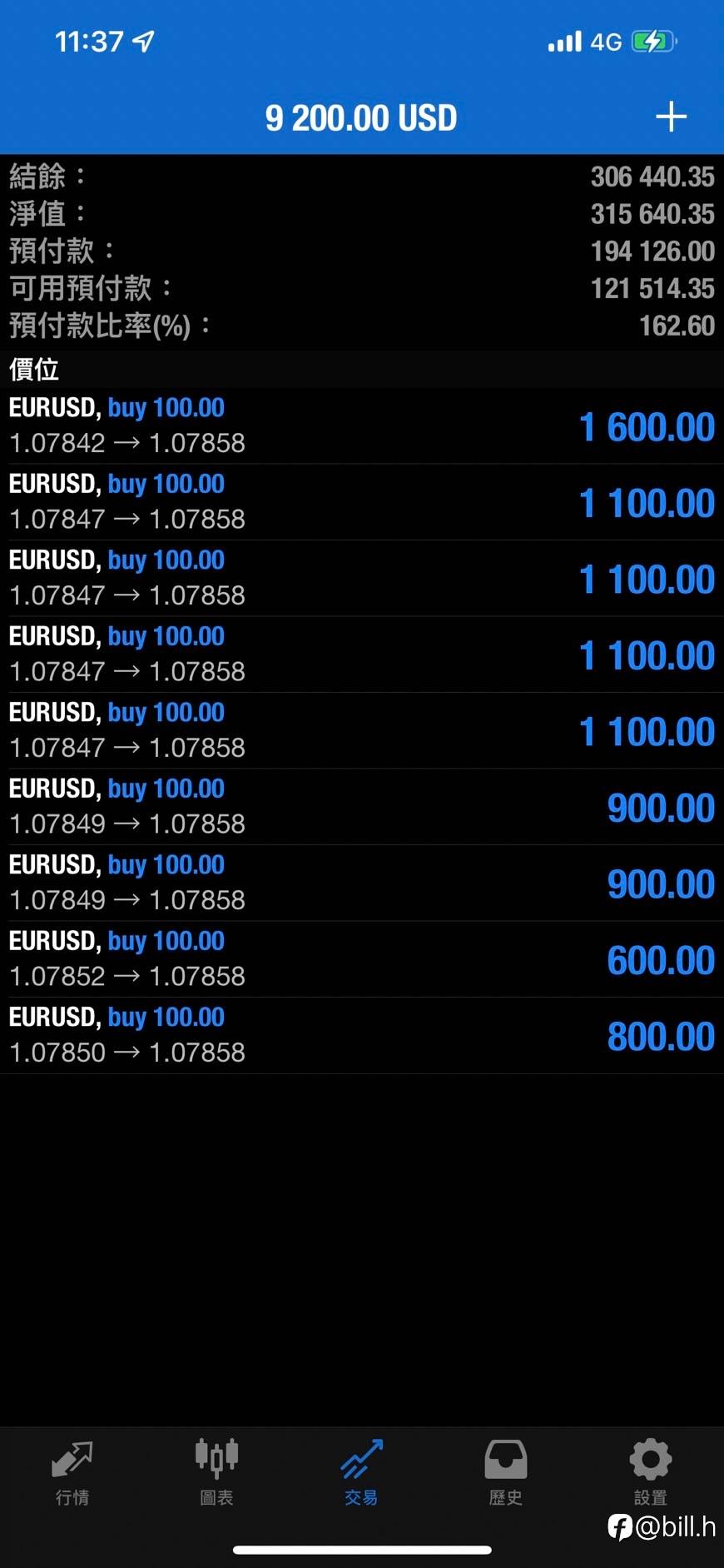This screenshot has height=1568, width=724.
Task: Select the EURUSD position with 600.00 profit
Action: 362,959
